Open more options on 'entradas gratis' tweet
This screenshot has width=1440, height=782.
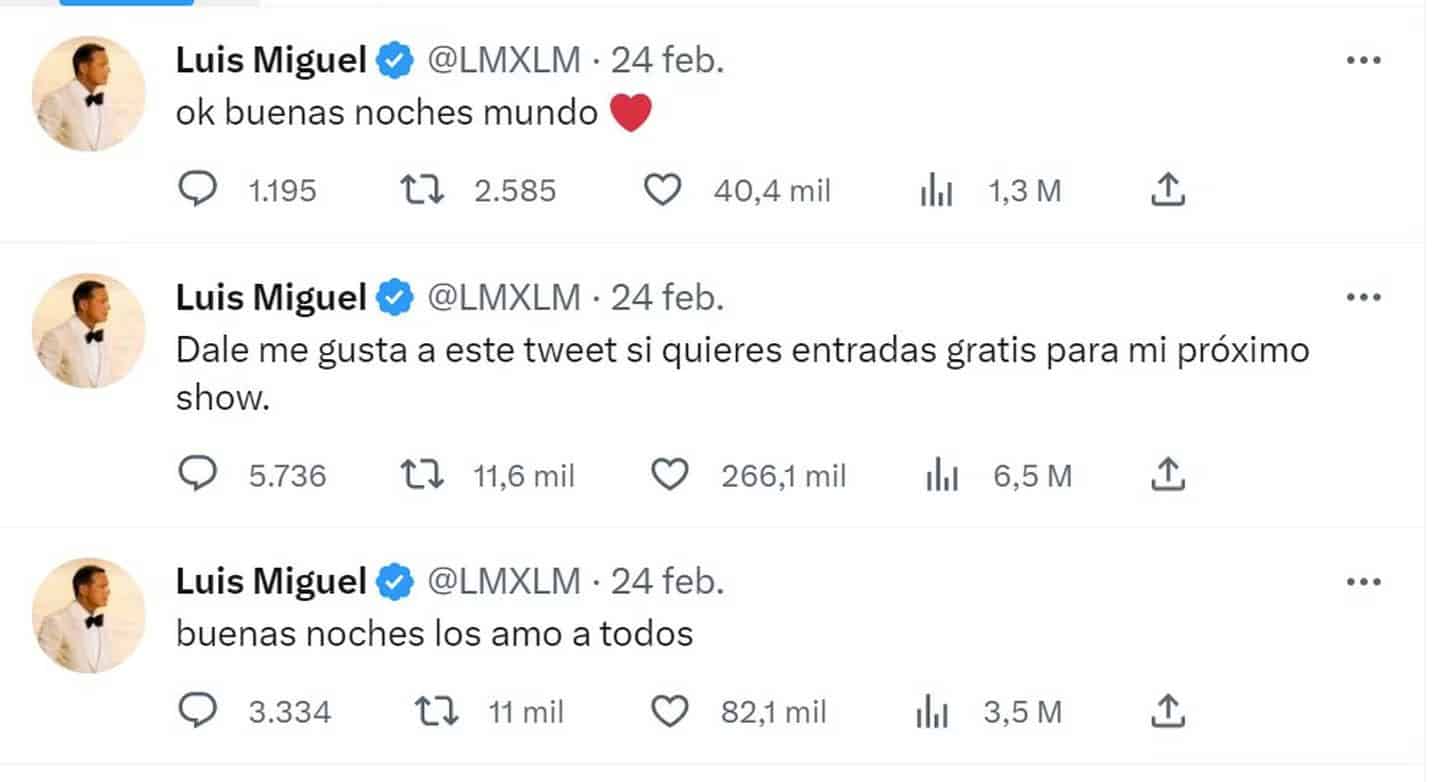tap(1362, 297)
